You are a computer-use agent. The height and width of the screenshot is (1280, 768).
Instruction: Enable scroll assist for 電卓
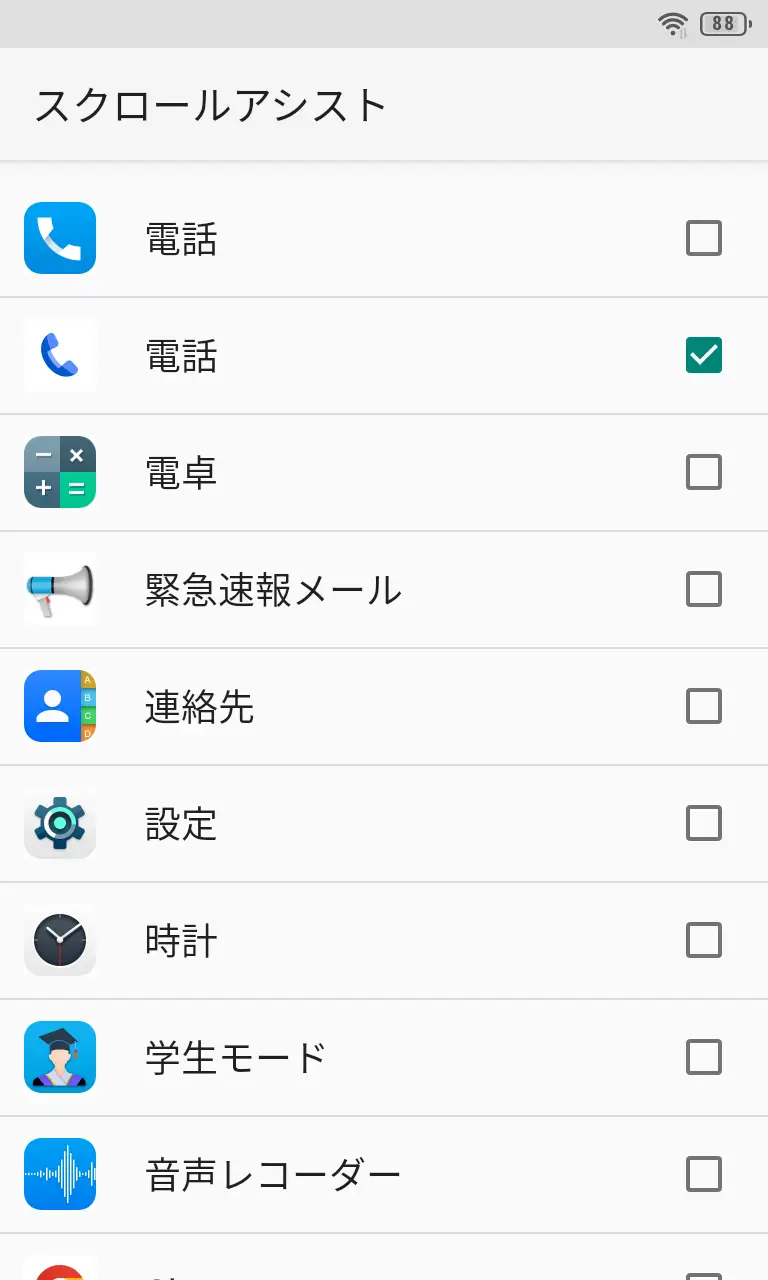click(x=704, y=472)
